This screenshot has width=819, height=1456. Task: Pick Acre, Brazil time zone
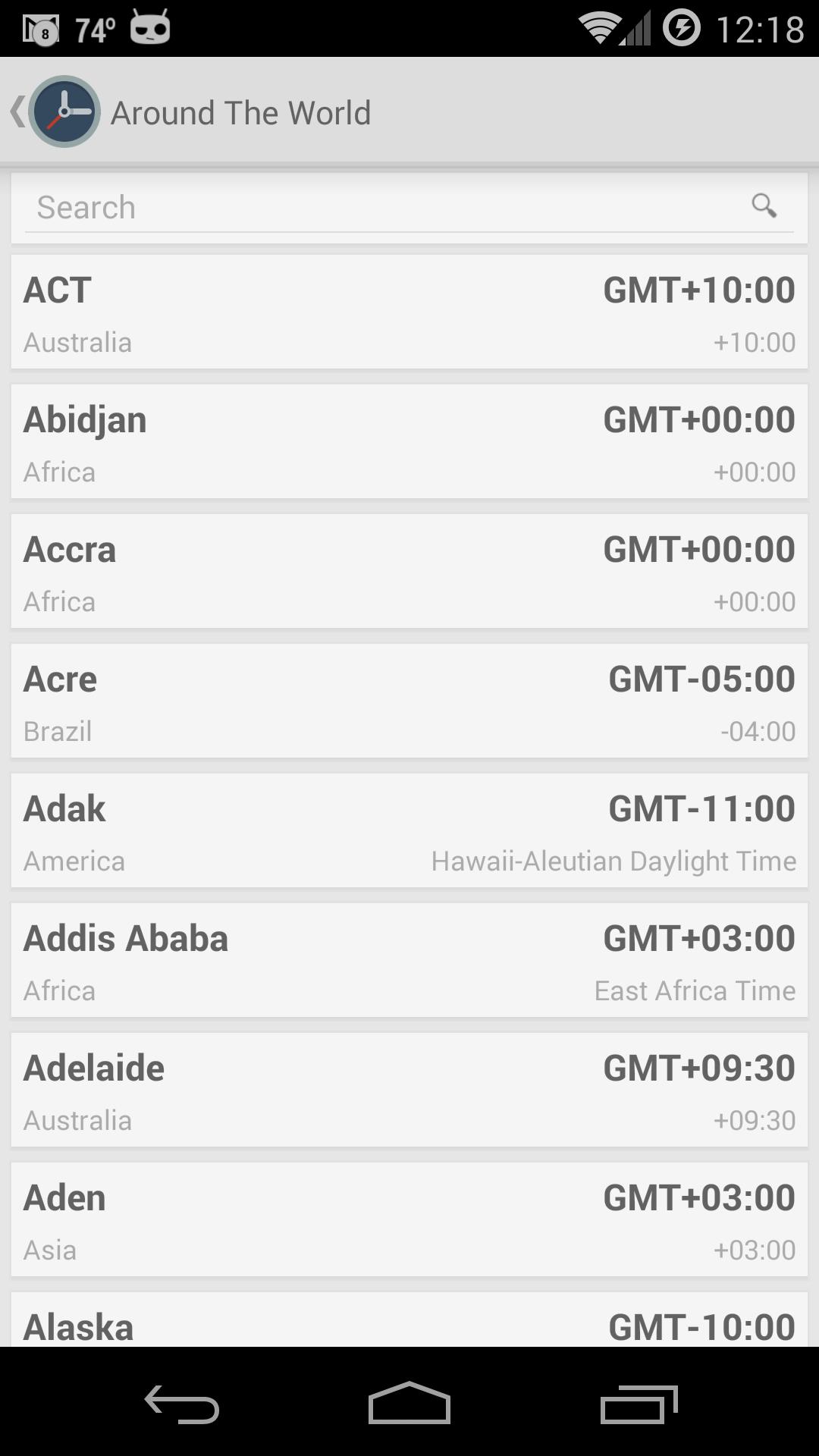pos(409,701)
